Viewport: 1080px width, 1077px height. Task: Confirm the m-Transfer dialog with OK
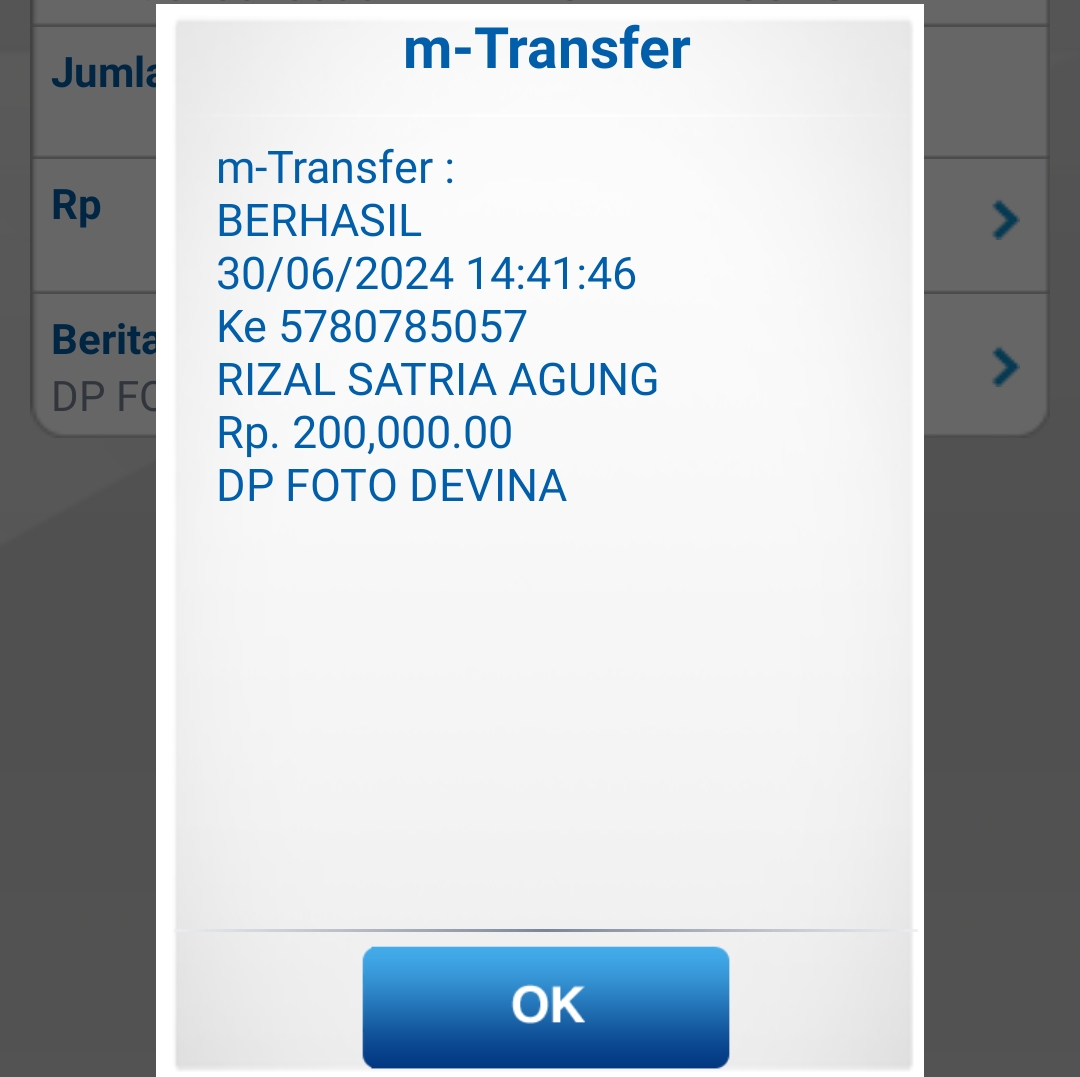click(x=546, y=1005)
